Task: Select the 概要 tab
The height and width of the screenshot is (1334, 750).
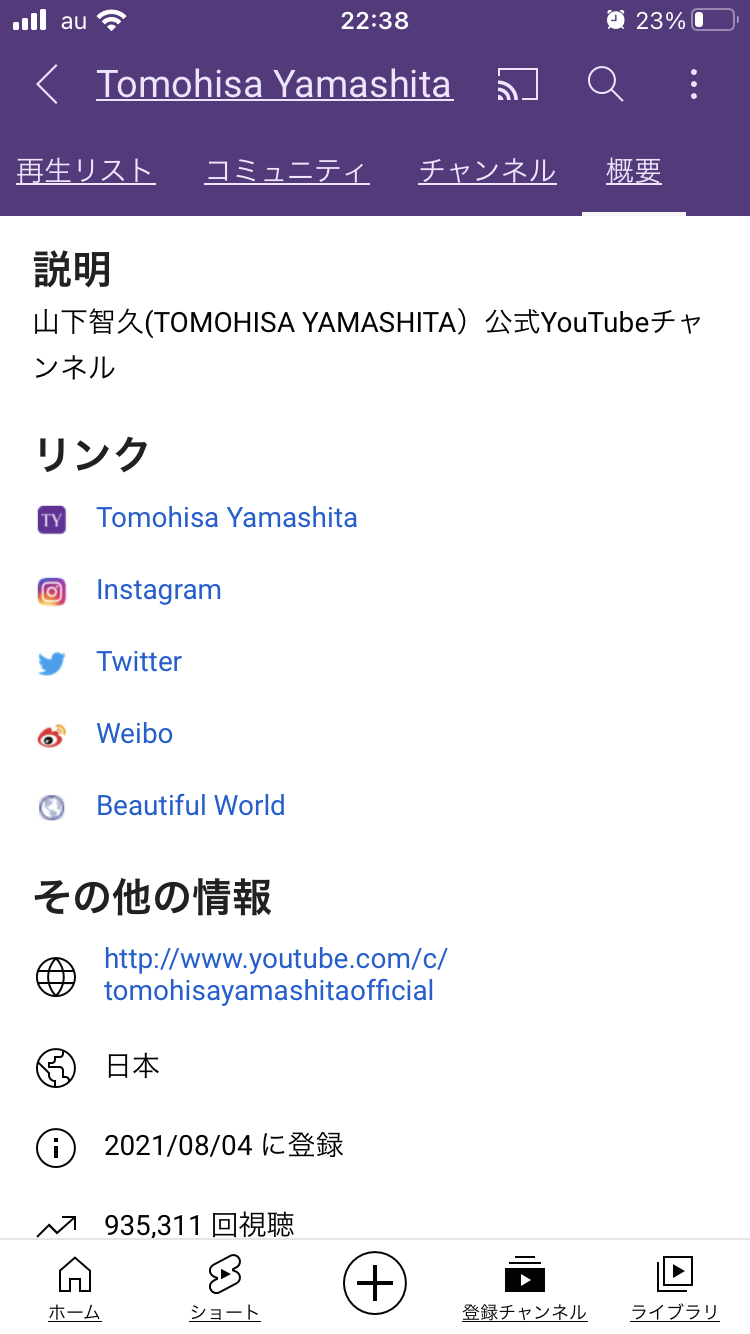Action: pyautogui.click(x=634, y=172)
